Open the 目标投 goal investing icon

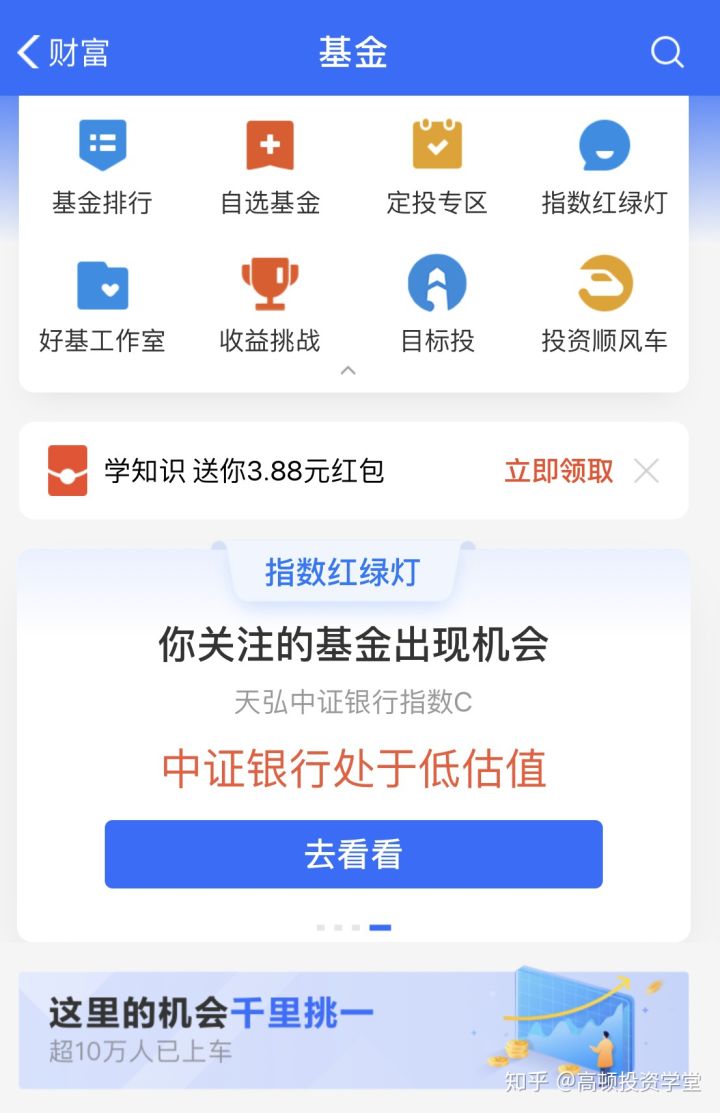click(436, 302)
